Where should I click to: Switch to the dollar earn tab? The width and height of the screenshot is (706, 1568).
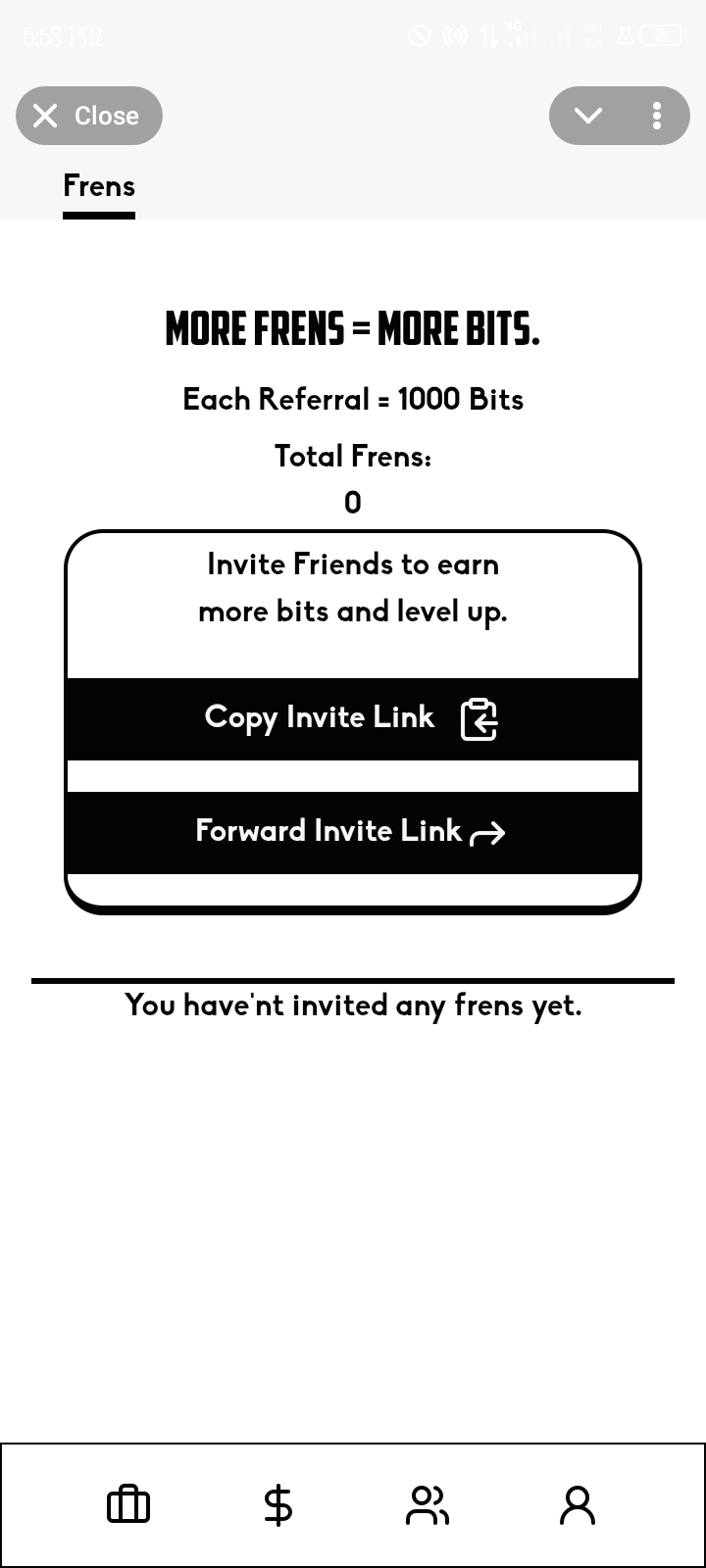[278, 1504]
